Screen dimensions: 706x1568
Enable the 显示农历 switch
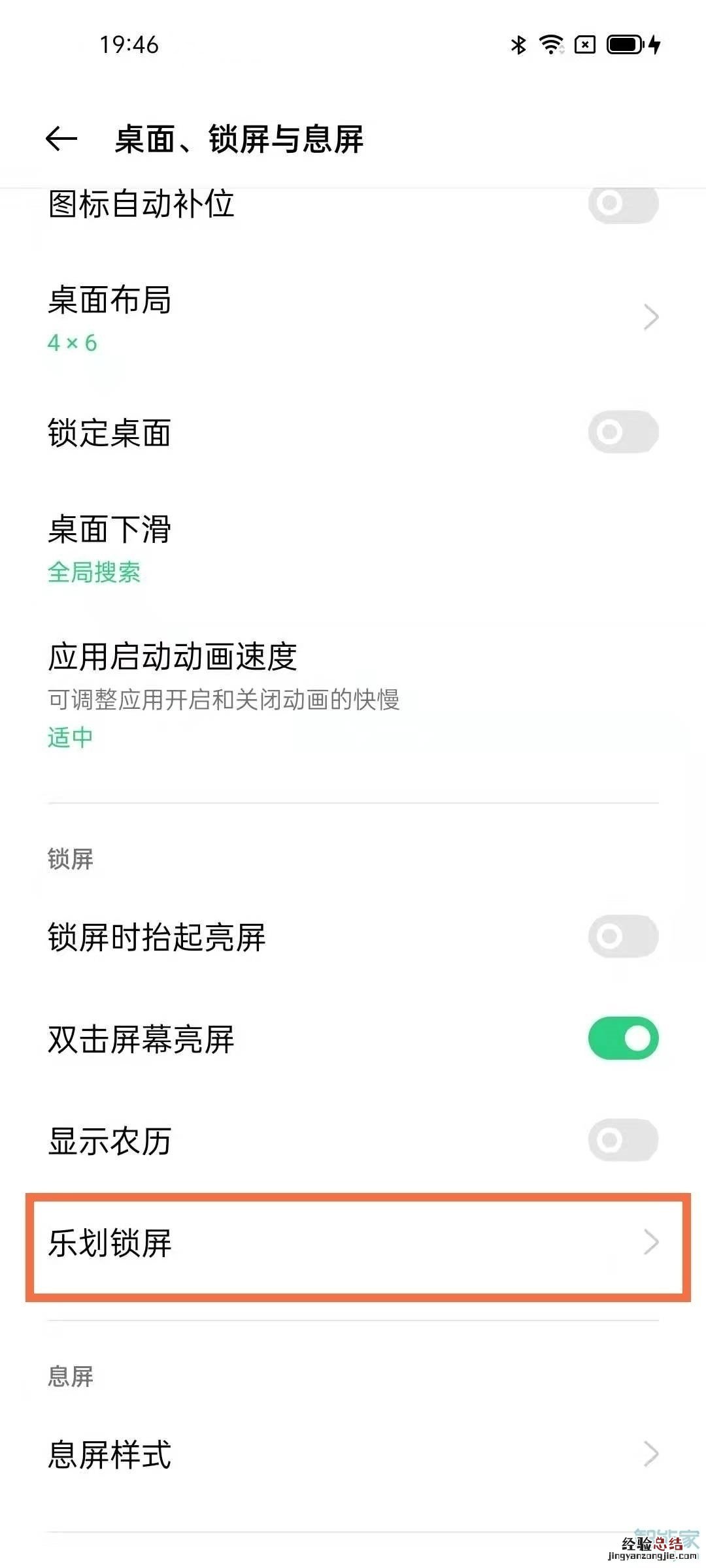click(623, 1140)
